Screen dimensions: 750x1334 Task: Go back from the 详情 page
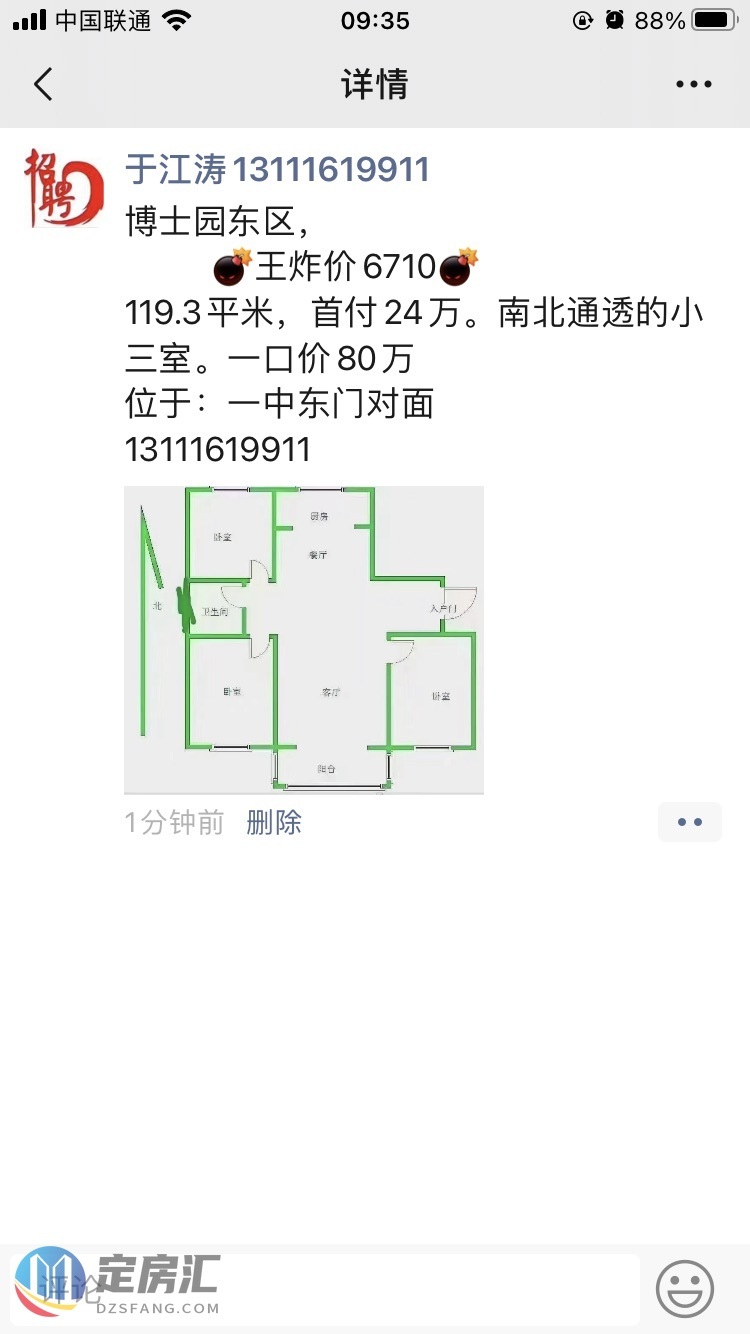[43, 85]
